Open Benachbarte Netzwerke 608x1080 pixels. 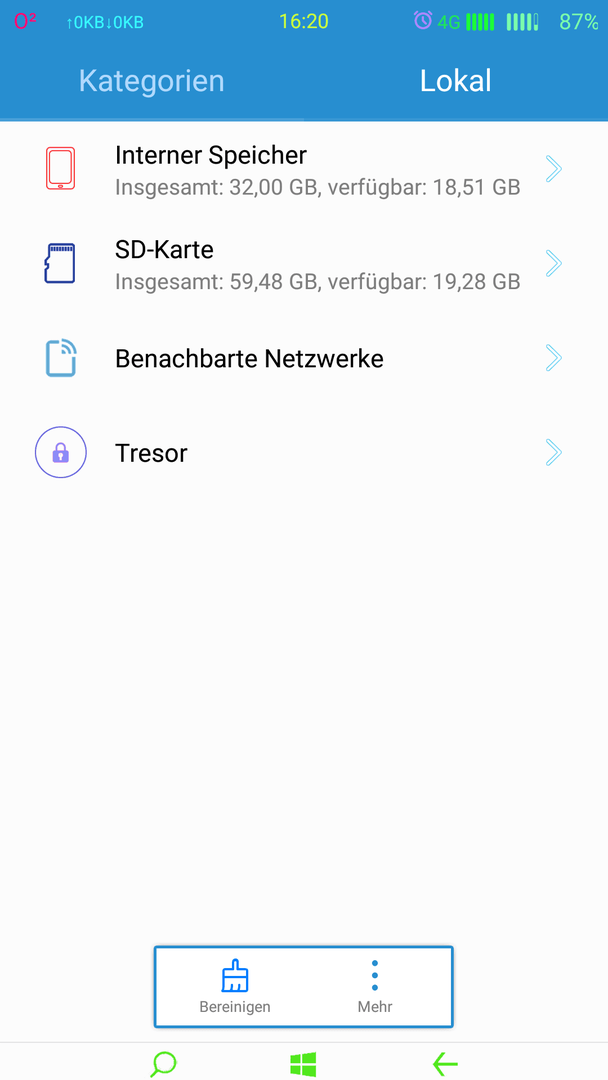point(304,358)
